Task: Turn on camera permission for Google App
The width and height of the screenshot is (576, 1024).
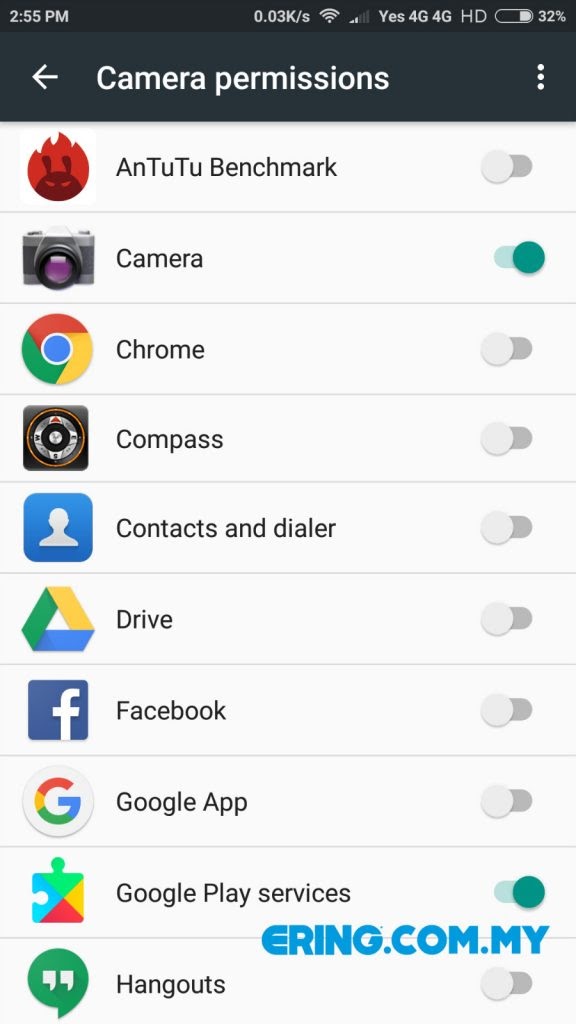Action: 507,801
